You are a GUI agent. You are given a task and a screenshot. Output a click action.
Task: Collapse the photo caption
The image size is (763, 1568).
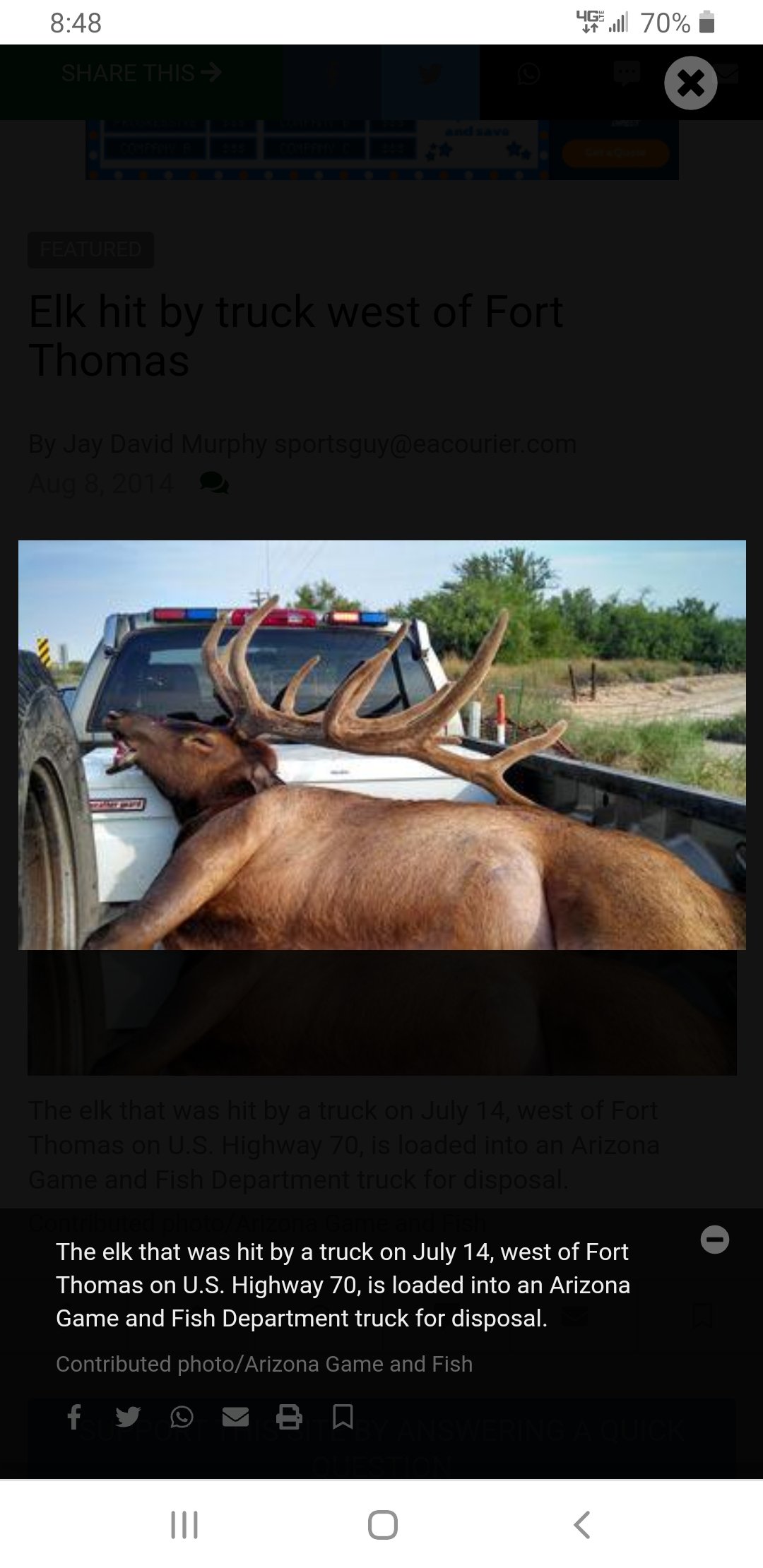tap(714, 1239)
